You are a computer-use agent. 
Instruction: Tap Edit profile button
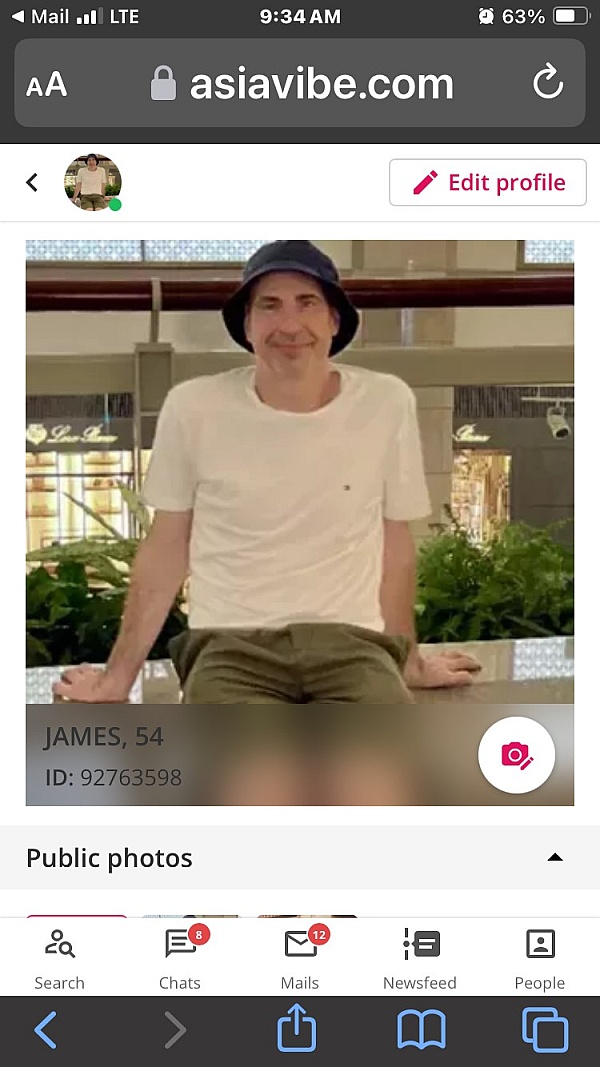[x=487, y=182]
